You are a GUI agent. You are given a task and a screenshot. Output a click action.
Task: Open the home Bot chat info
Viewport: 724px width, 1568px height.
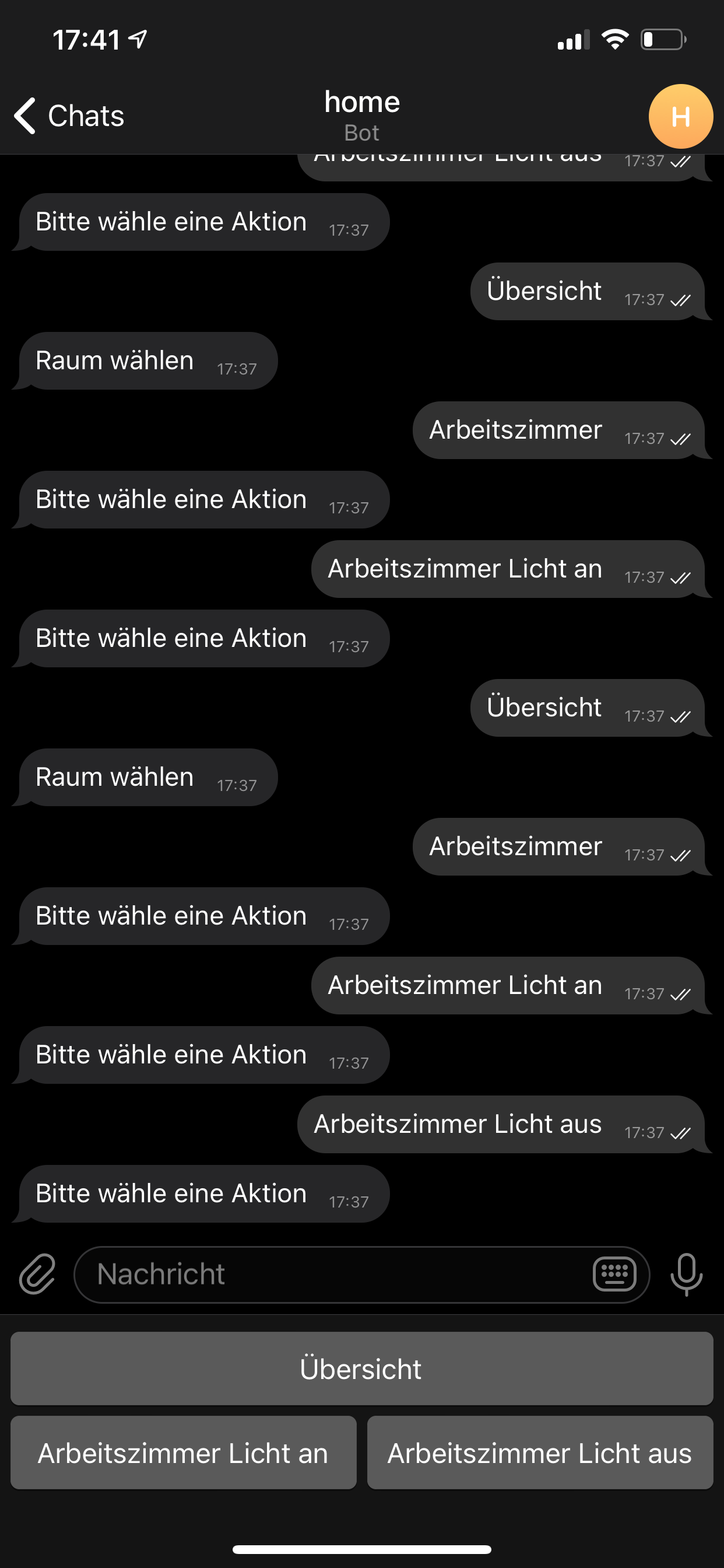pos(362,114)
